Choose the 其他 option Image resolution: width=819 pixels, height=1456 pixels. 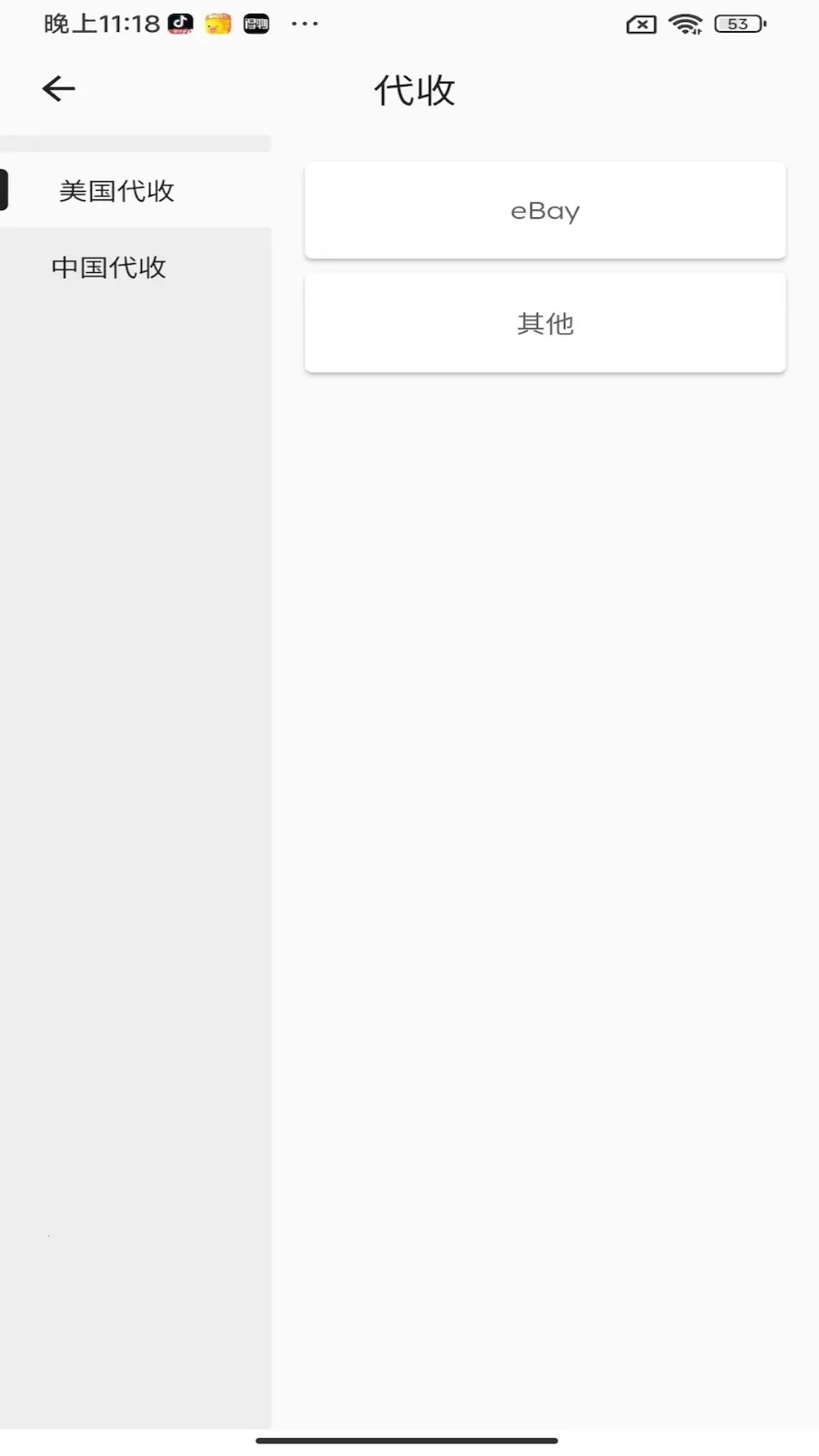544,323
